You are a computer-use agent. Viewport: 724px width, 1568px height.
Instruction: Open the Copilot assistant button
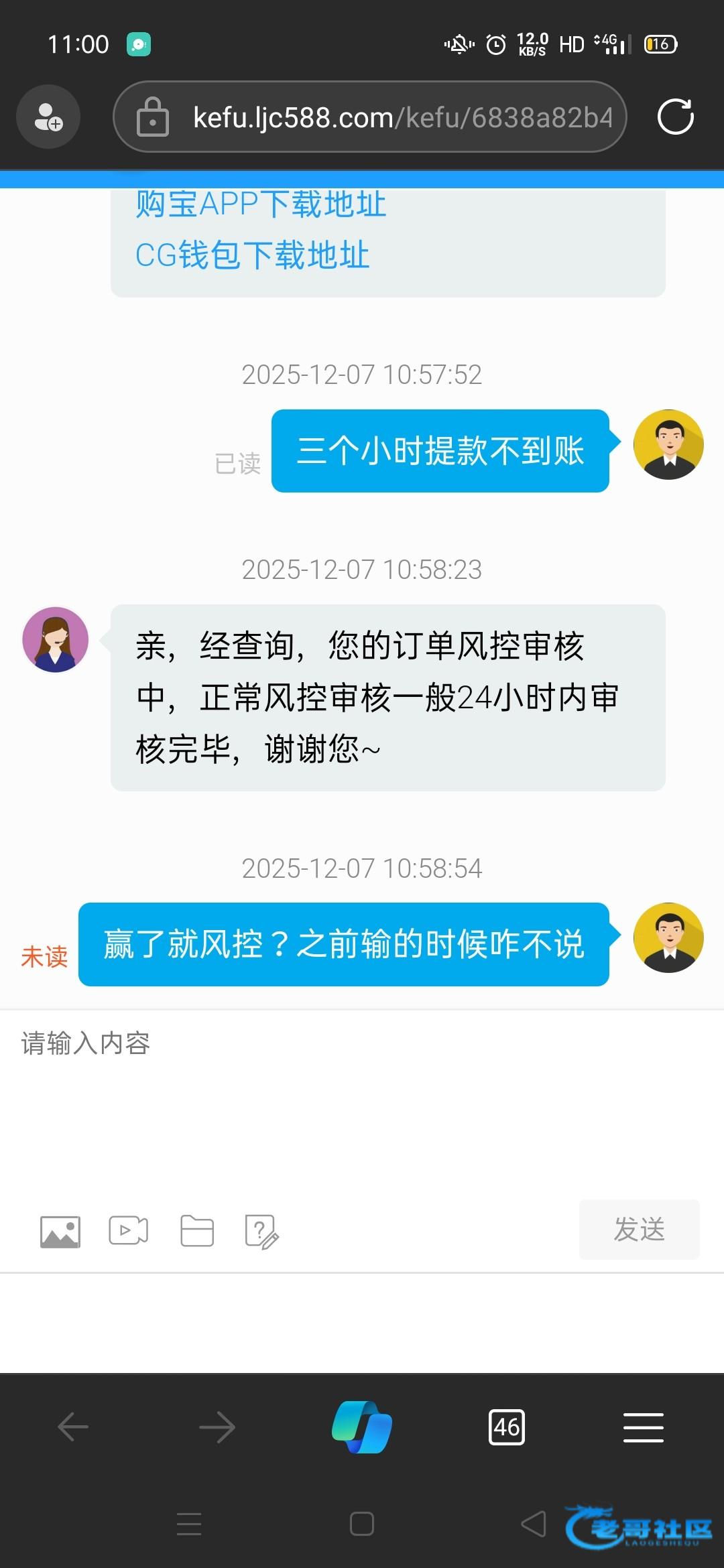click(362, 1427)
